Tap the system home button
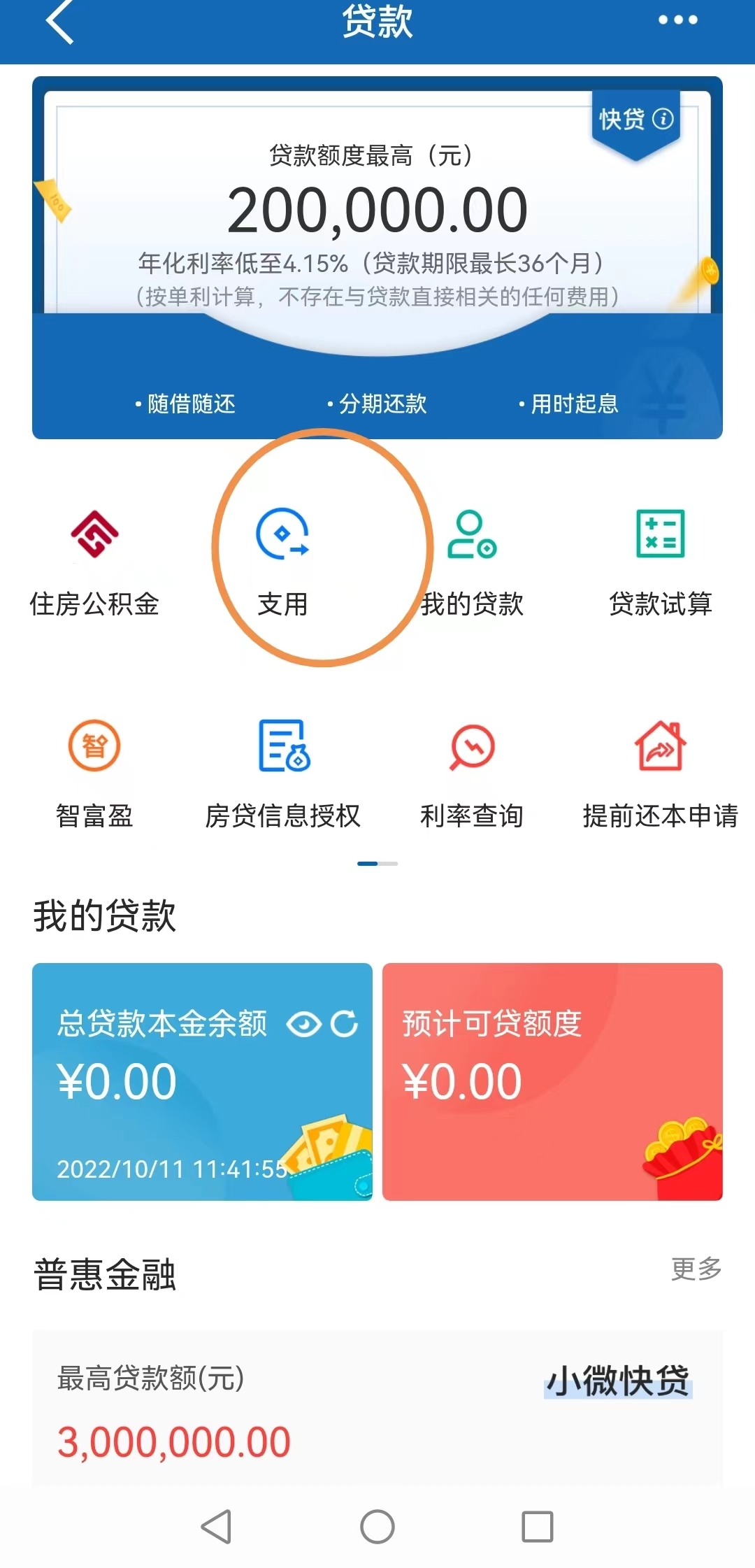This screenshot has height=1568, width=755. pyautogui.click(x=377, y=1526)
